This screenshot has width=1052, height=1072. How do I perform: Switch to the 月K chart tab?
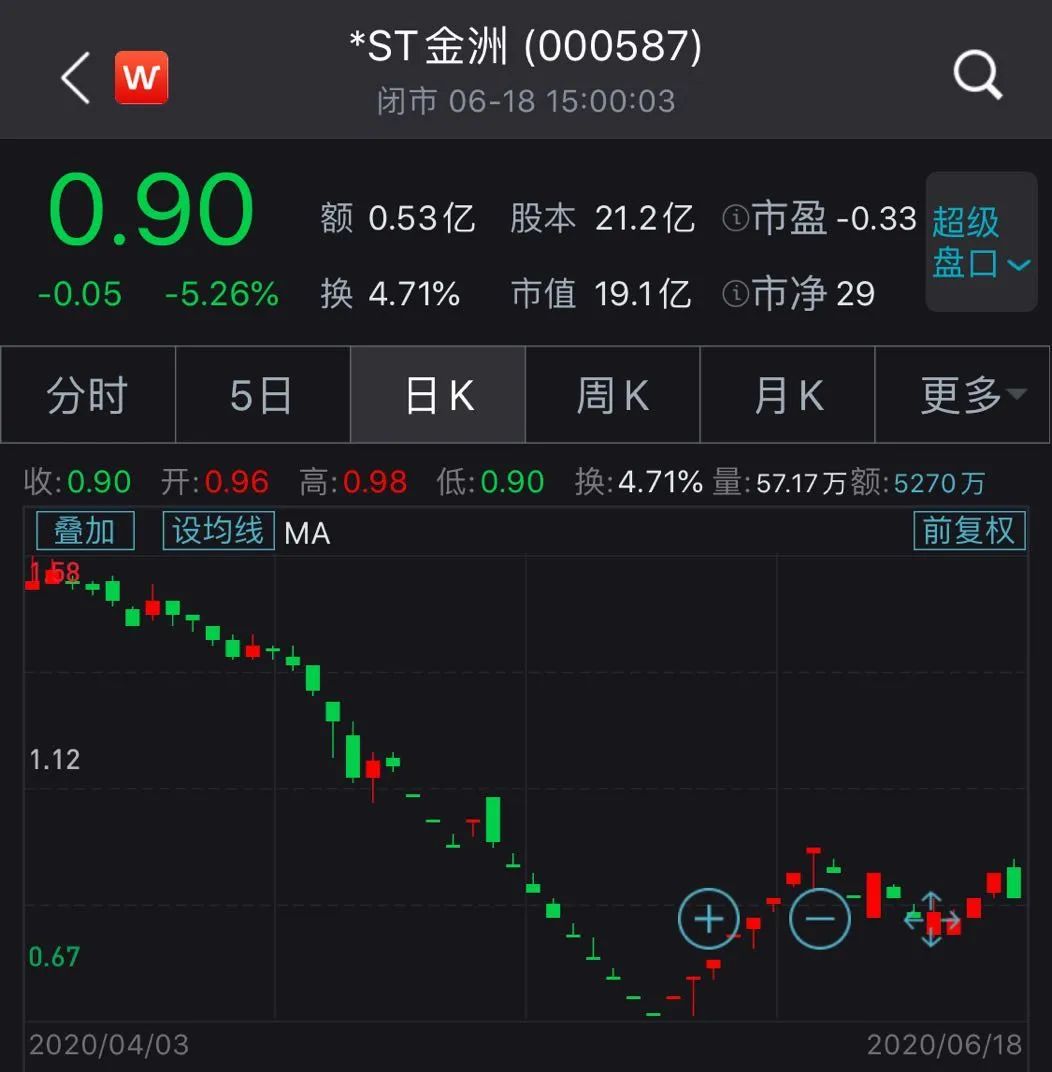787,396
